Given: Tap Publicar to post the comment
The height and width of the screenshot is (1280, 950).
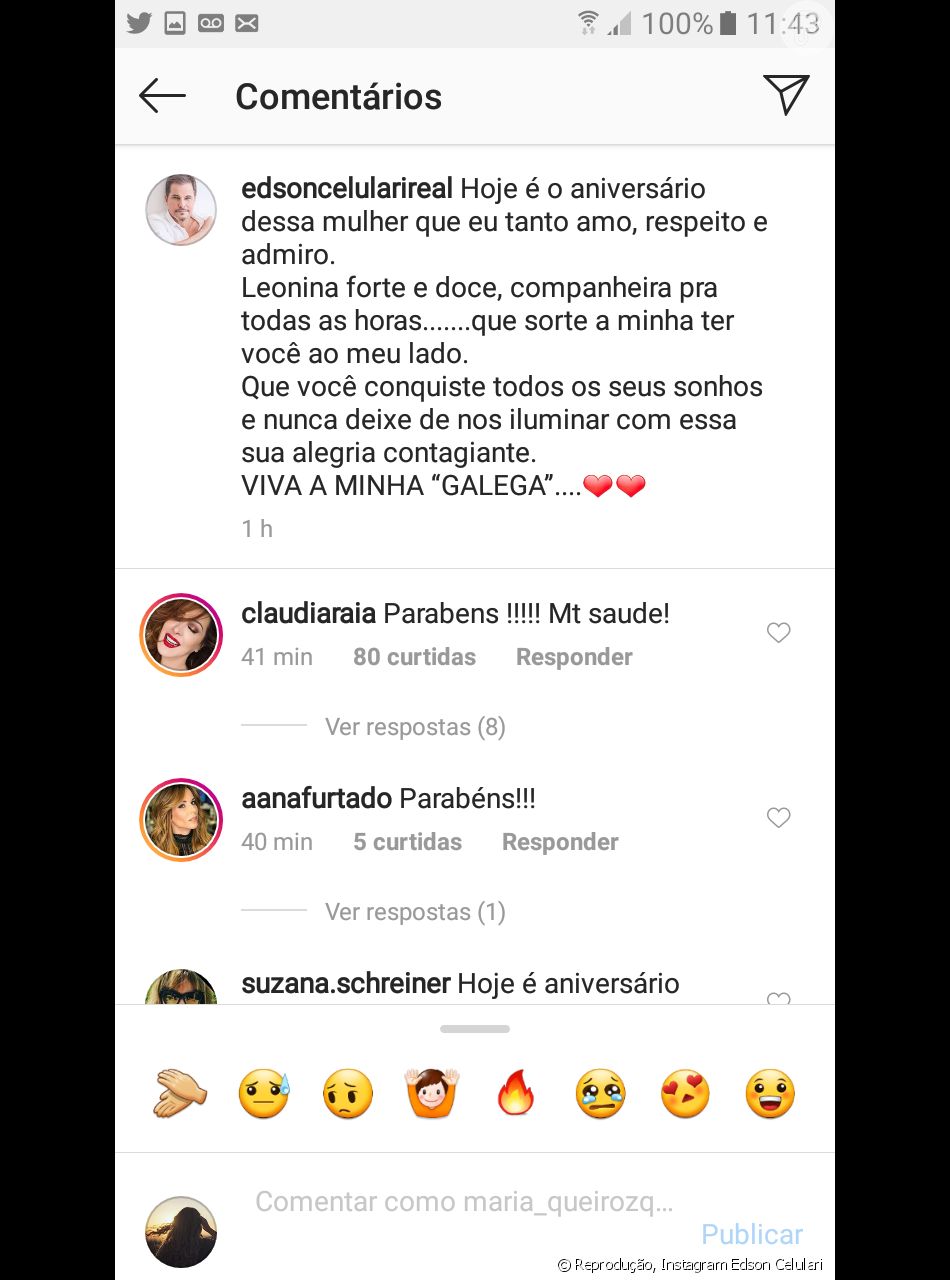Looking at the screenshot, I should [x=752, y=1234].
